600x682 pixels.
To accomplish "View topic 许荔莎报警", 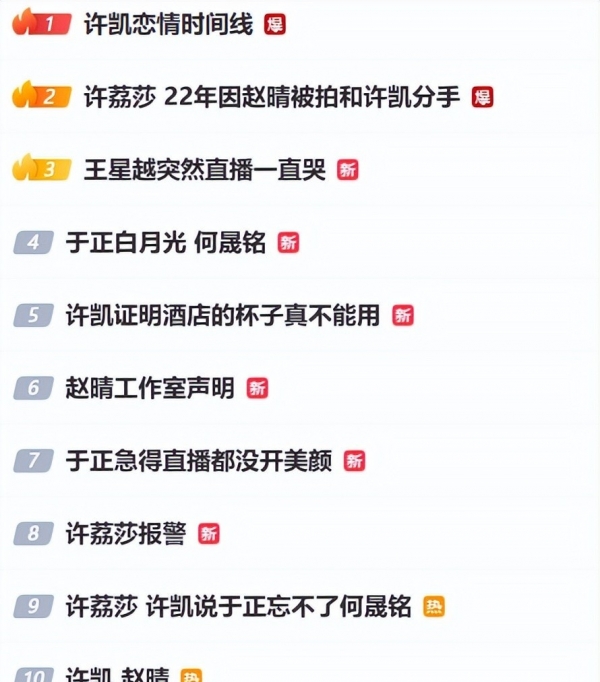I will (x=125, y=533).
